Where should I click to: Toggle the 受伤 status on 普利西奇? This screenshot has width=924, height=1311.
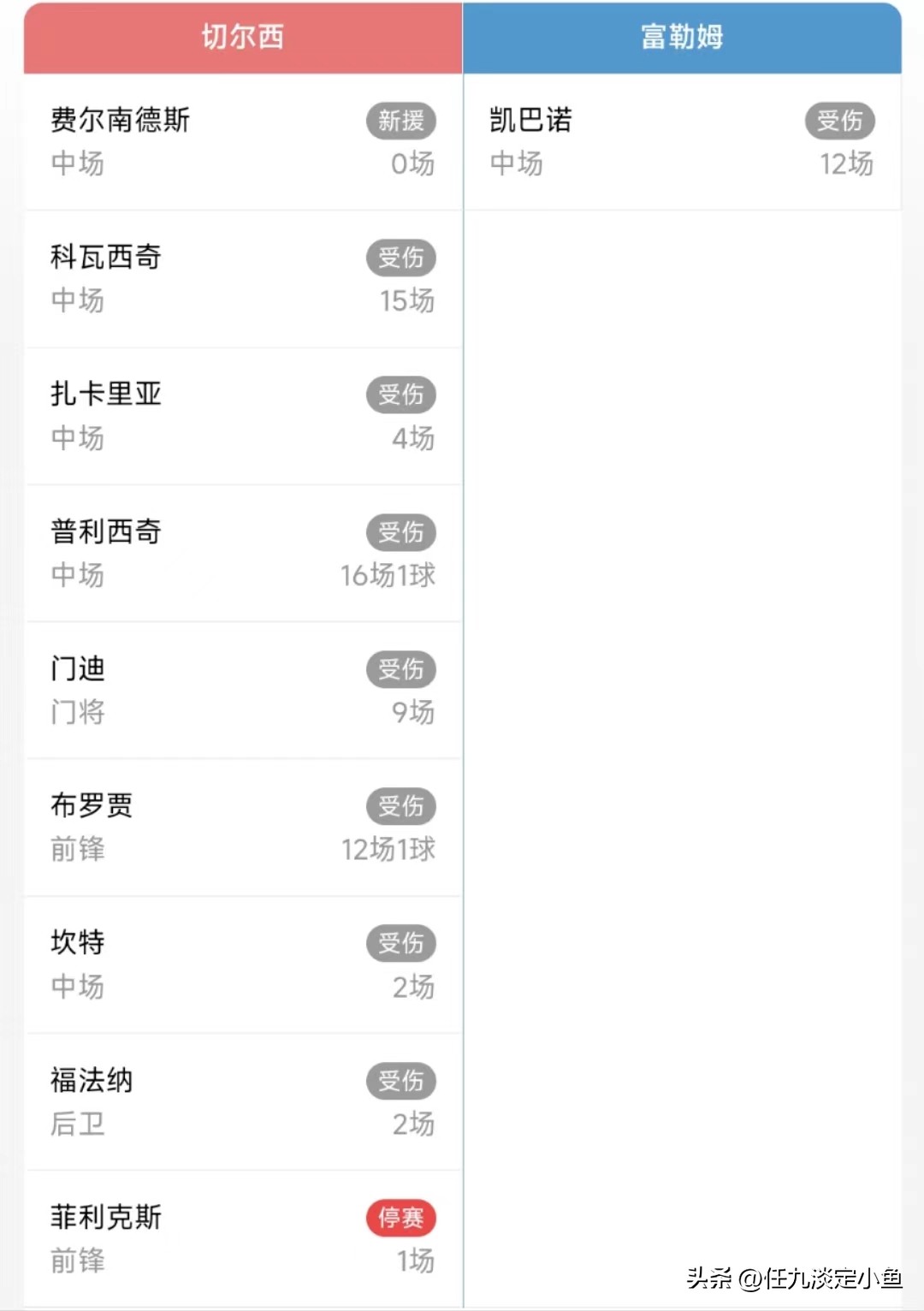coord(402,531)
